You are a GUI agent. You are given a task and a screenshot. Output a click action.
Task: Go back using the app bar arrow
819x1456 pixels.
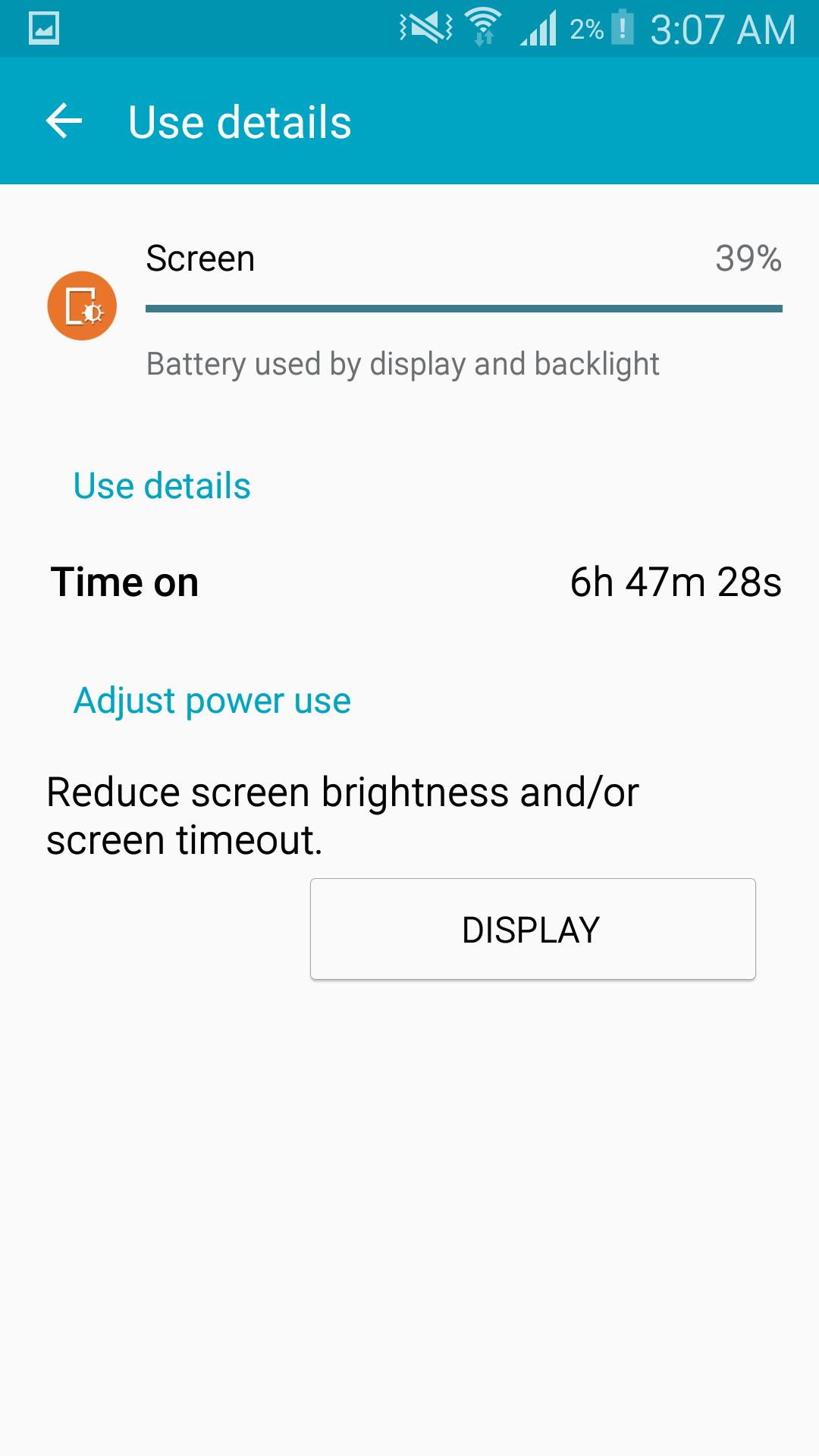(x=64, y=121)
